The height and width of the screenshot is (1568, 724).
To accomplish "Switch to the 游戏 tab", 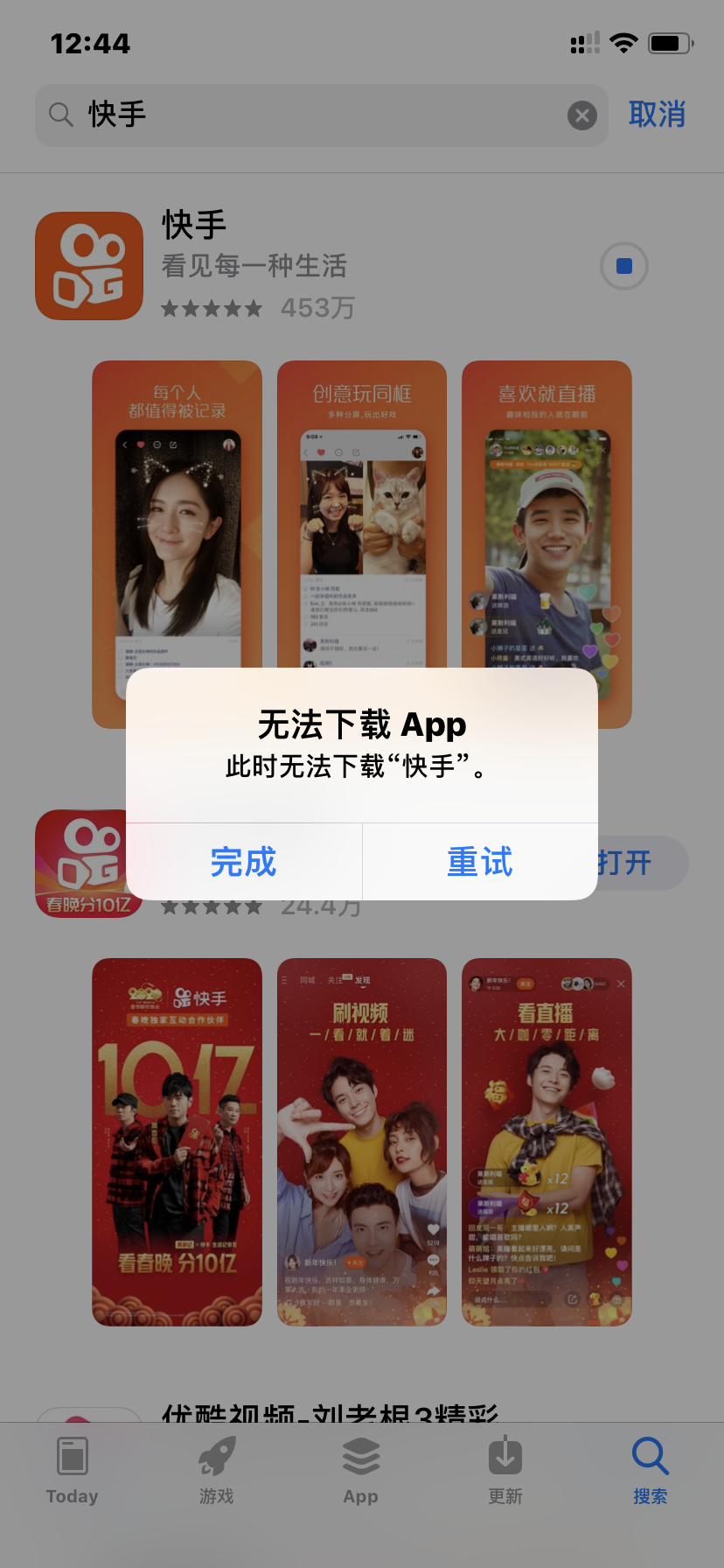I will pos(216,1471).
